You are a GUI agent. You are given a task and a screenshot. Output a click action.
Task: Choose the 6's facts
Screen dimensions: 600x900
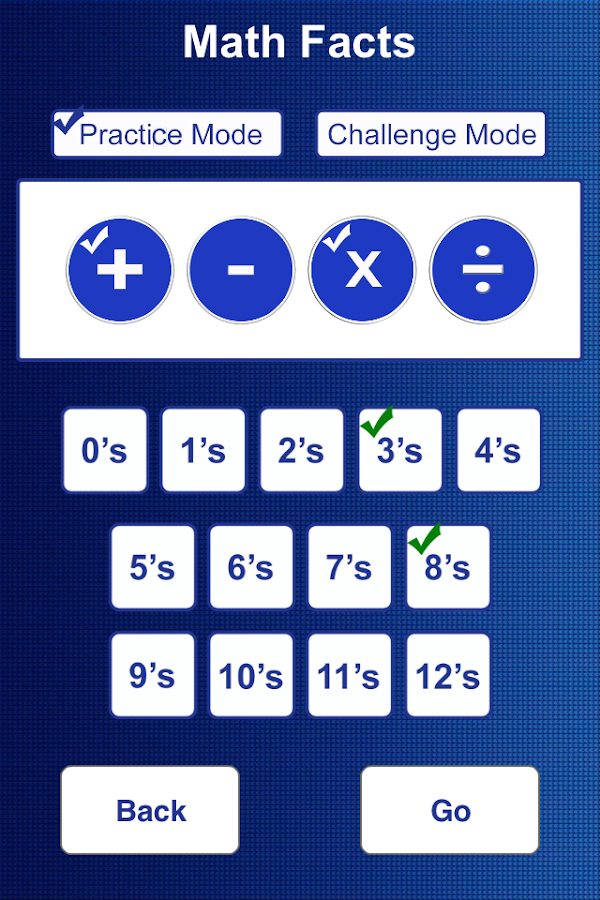click(251, 567)
